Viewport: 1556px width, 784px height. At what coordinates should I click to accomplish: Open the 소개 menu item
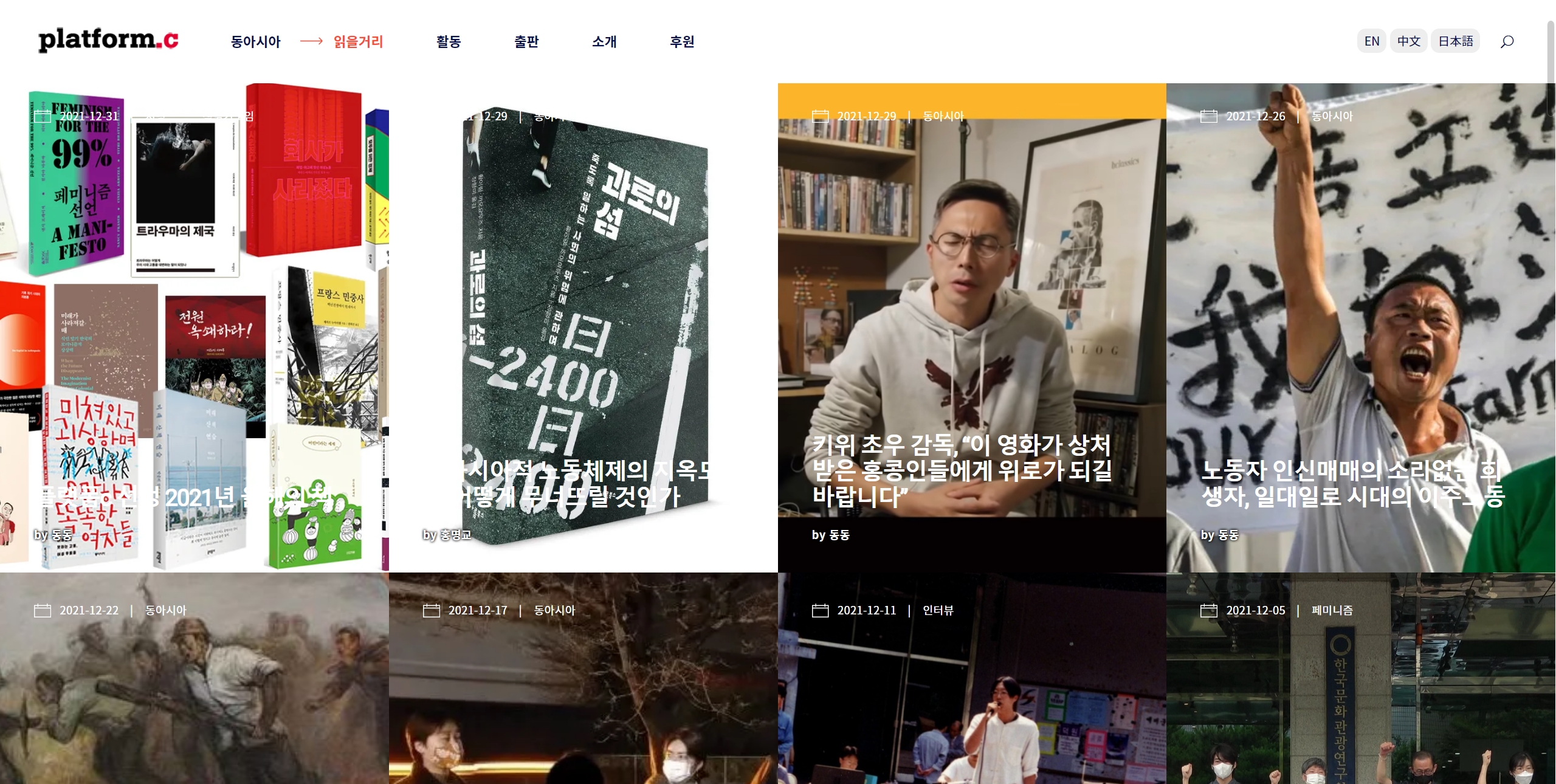coord(604,41)
